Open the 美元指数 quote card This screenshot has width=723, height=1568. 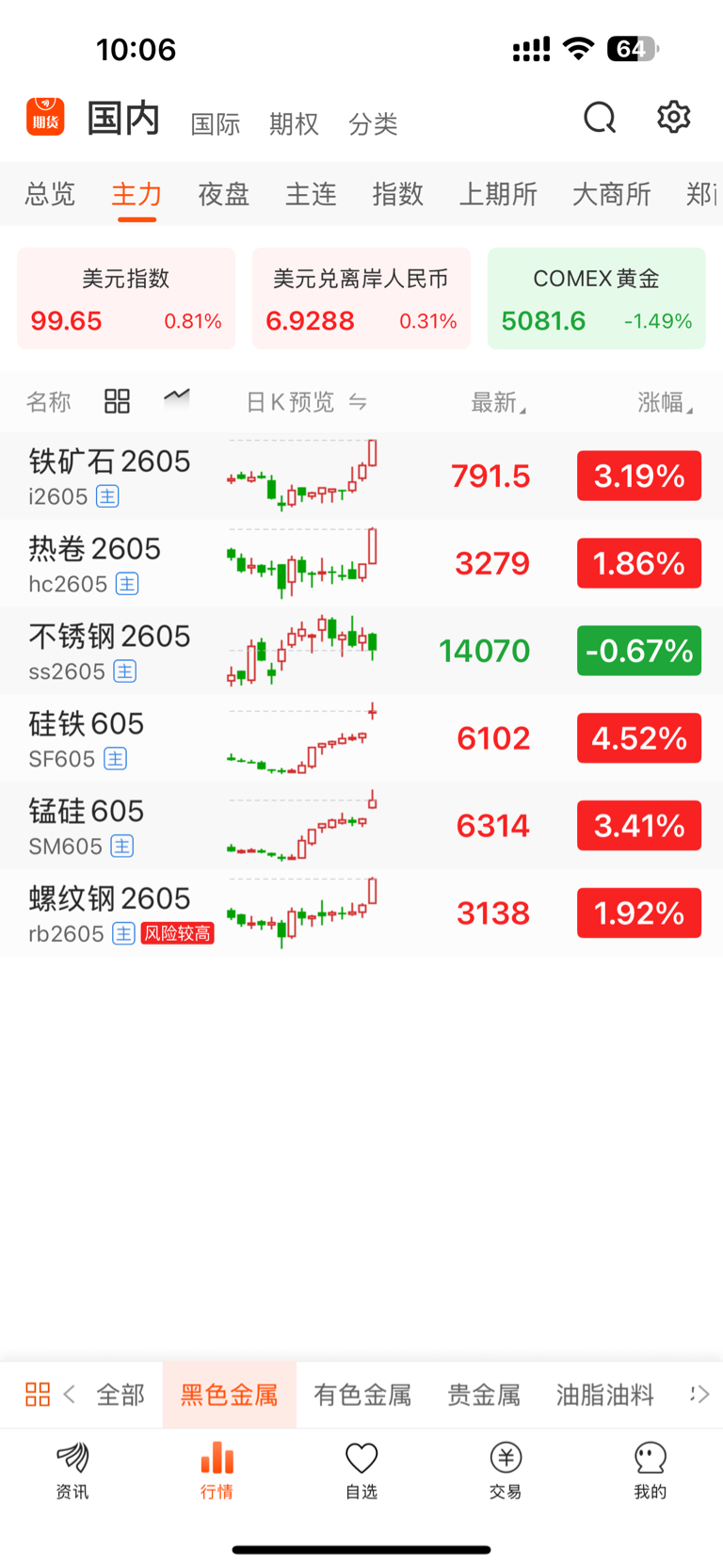[x=126, y=299]
